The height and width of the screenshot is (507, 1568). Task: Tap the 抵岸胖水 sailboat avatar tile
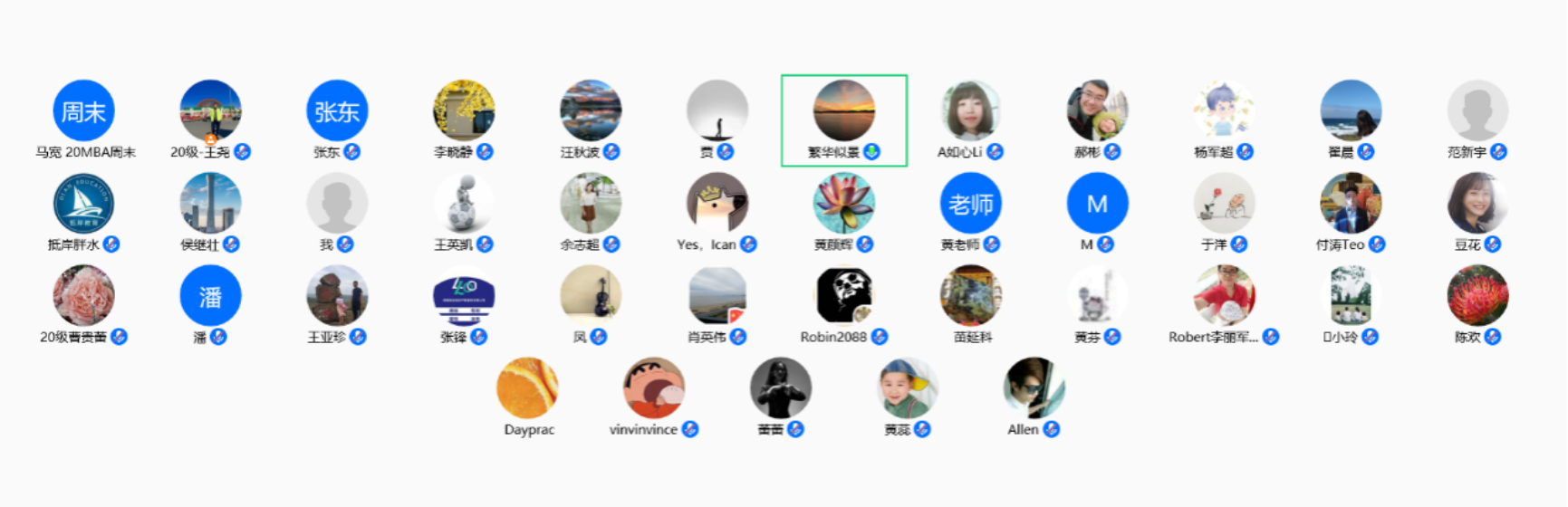pos(84,204)
